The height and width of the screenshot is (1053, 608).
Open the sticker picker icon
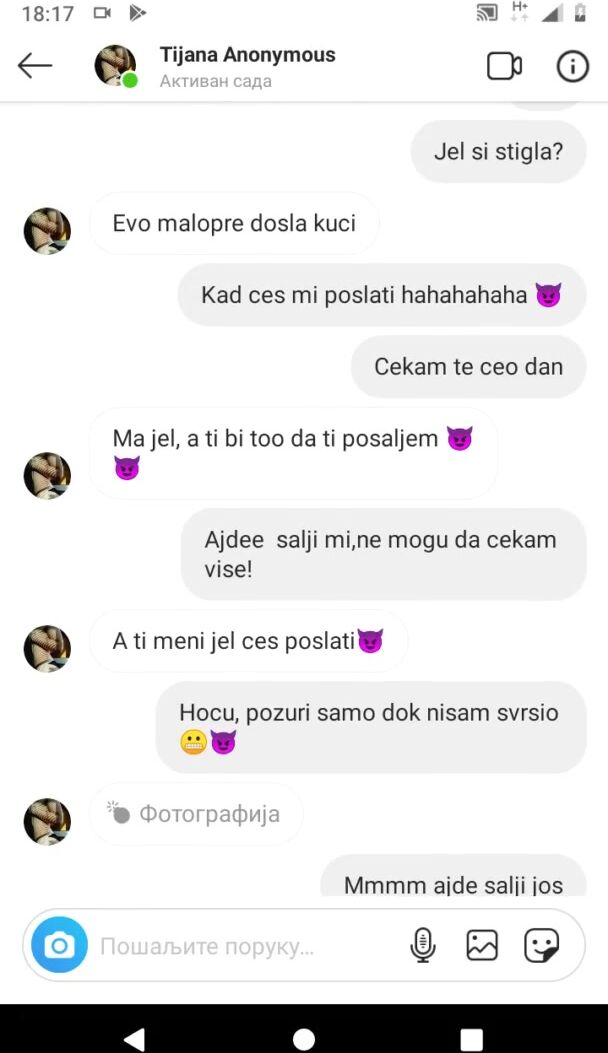[x=541, y=945]
